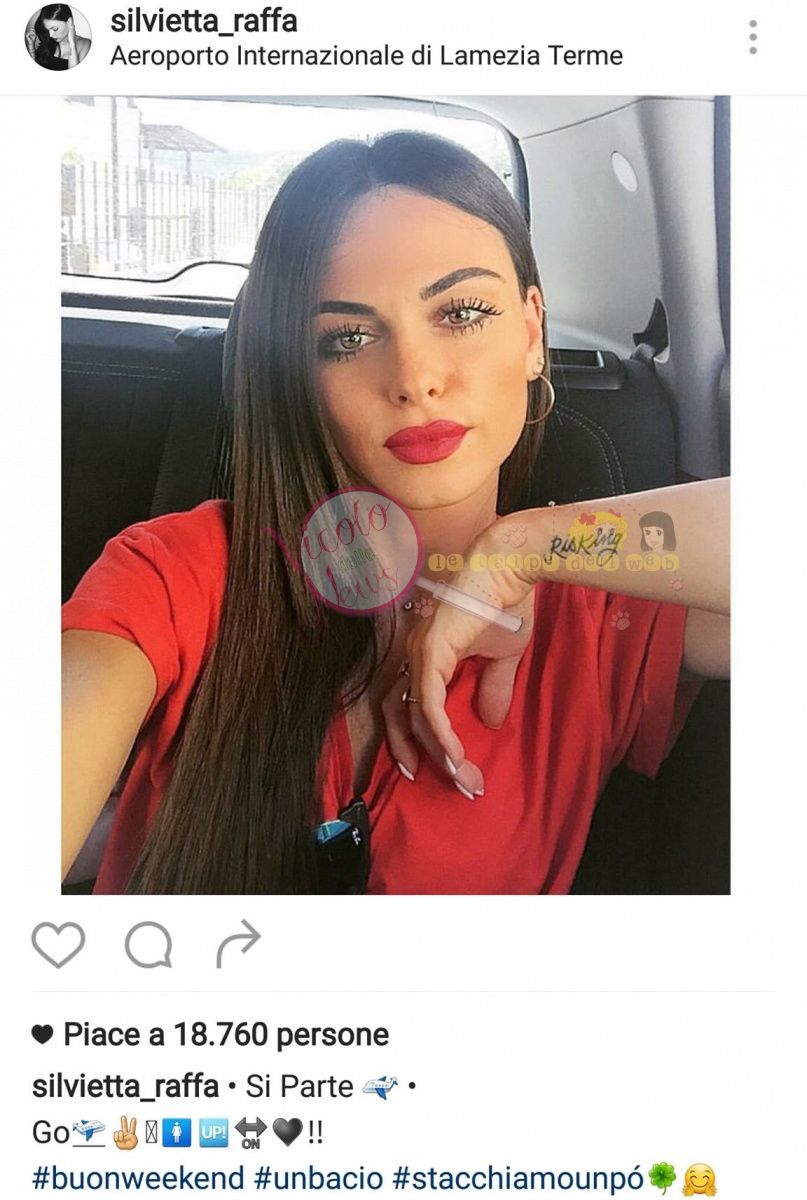Open the #buonweekend hashtag
Viewport: 807px width, 1200px height.
(136, 1177)
